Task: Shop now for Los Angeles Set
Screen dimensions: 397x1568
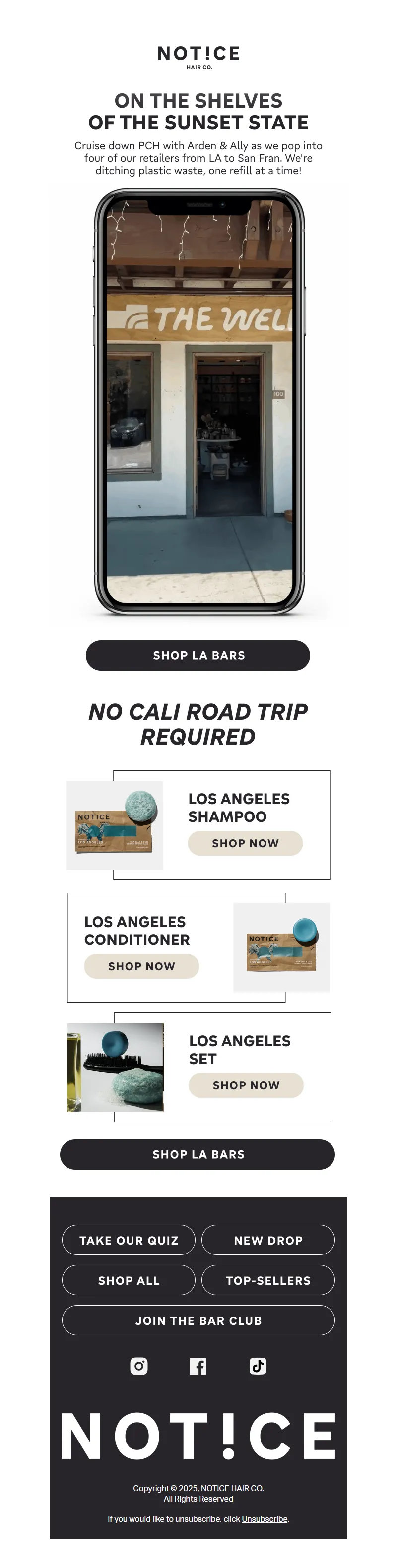Action: coord(246,1085)
